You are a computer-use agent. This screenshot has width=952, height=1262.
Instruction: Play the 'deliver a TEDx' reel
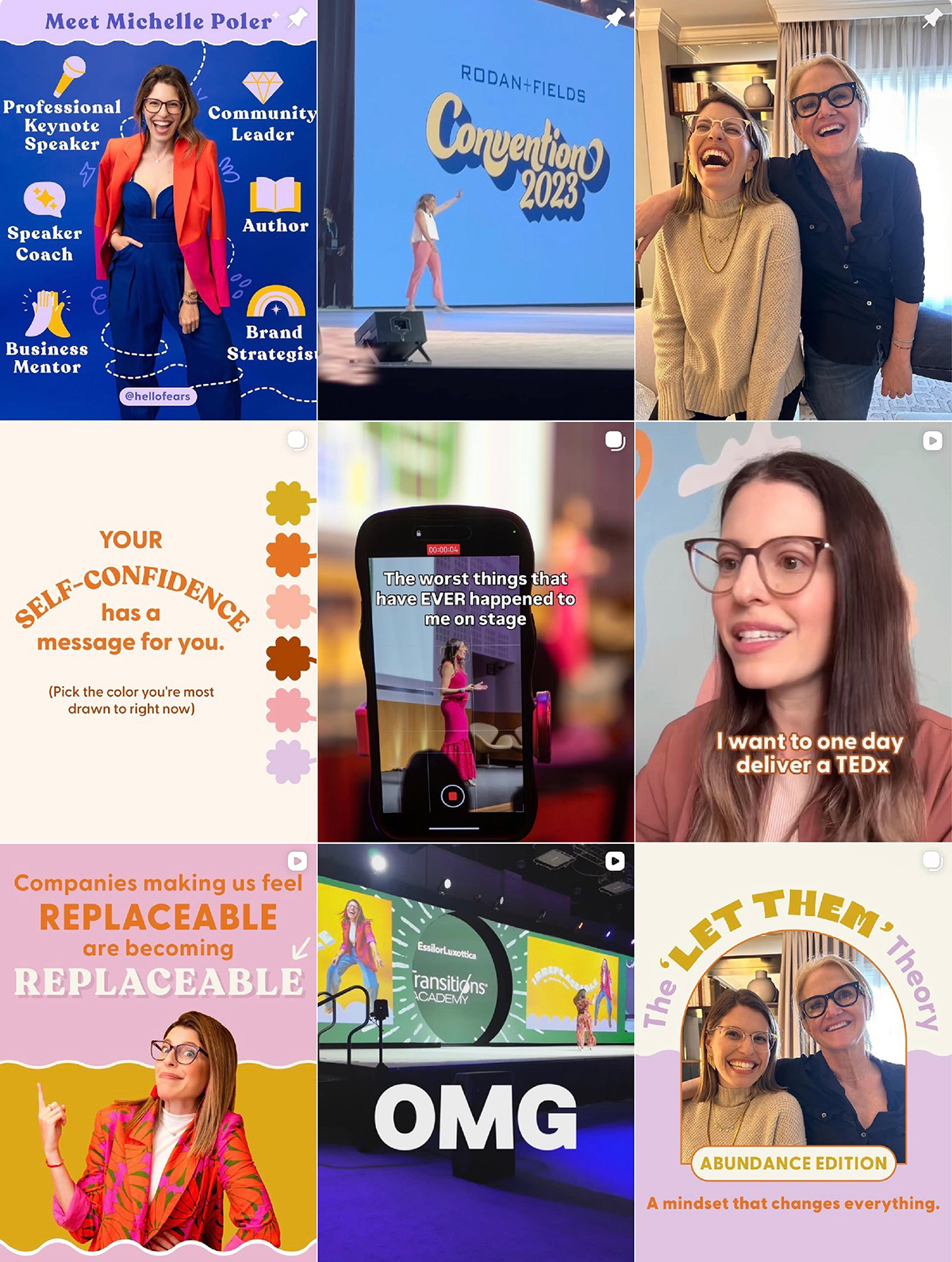793,631
